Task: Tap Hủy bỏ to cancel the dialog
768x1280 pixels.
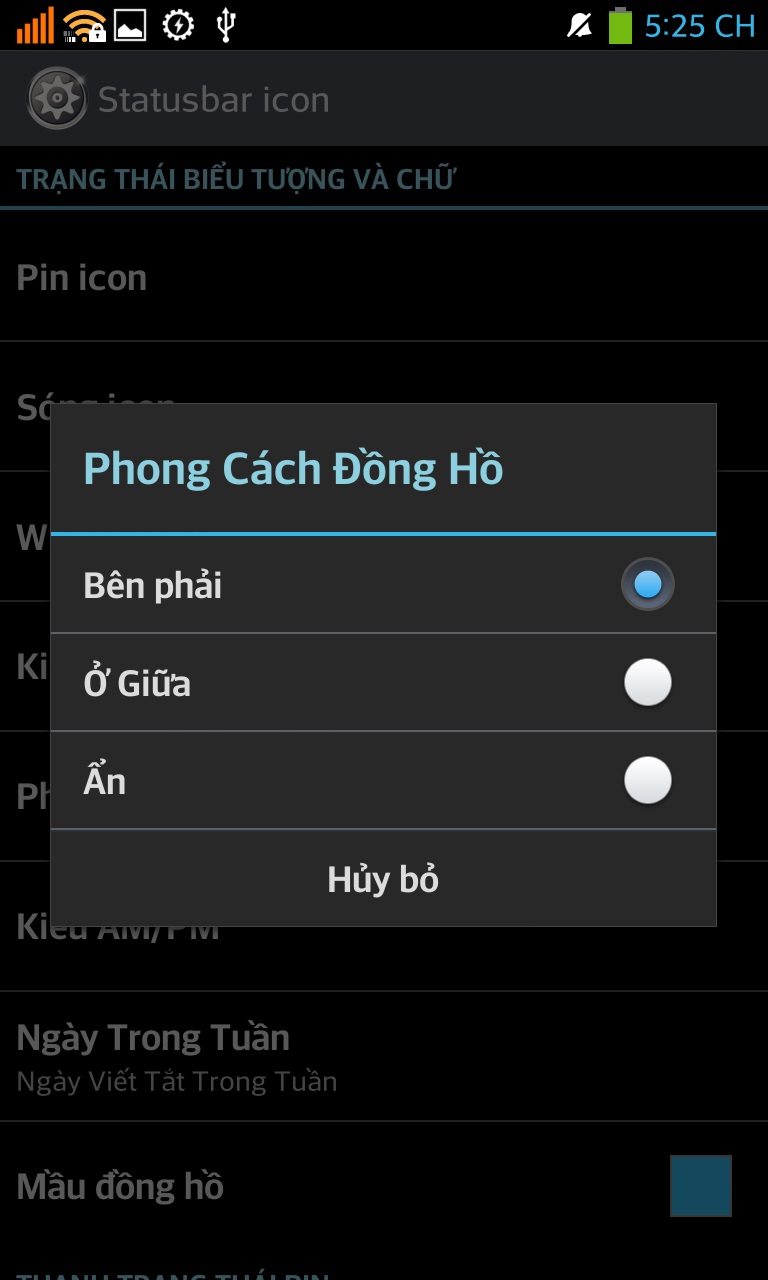Action: (x=383, y=879)
